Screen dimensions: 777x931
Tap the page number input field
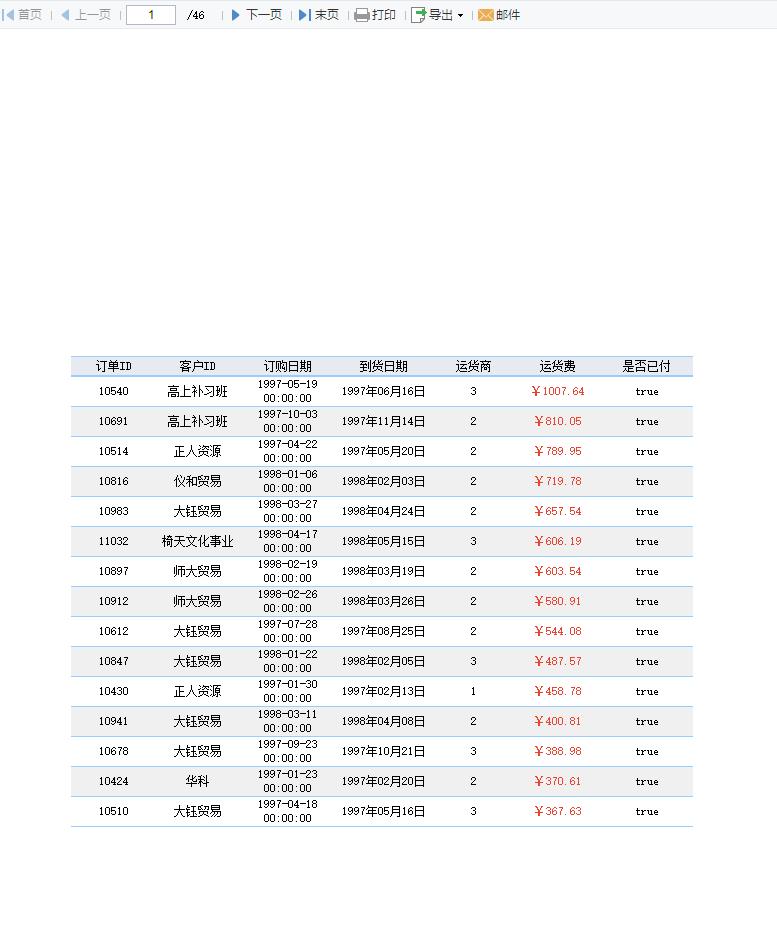pos(151,15)
